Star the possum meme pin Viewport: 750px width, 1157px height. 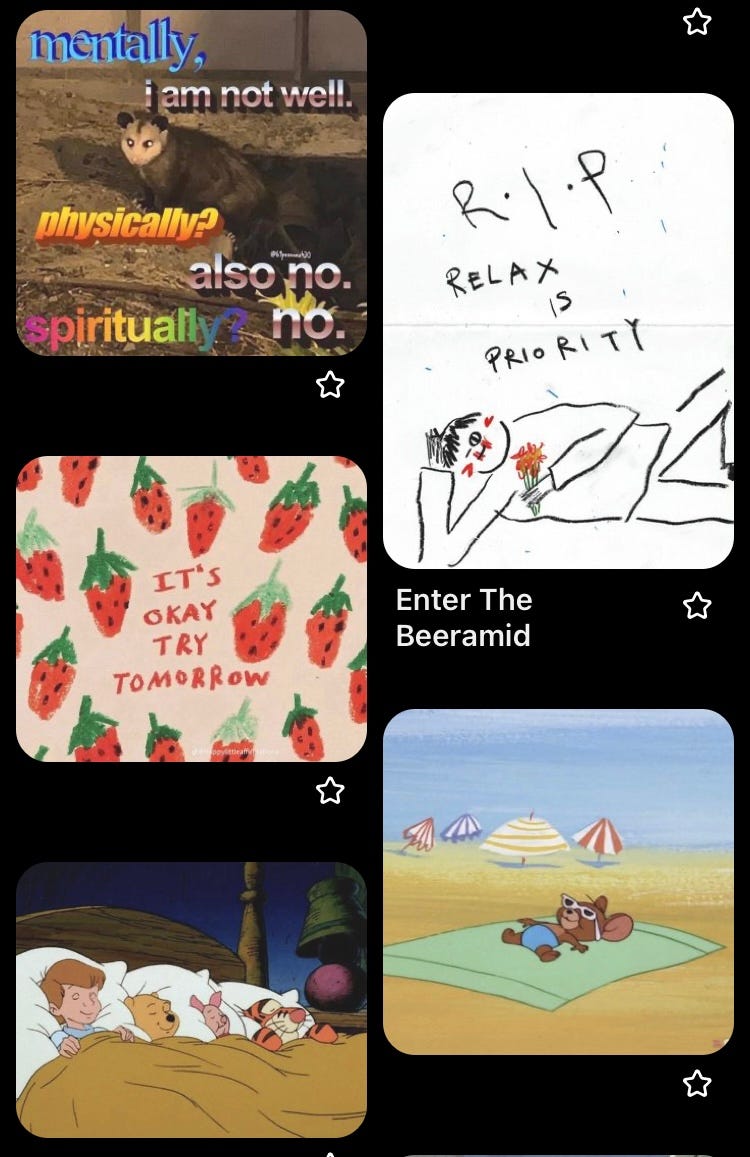tap(330, 384)
